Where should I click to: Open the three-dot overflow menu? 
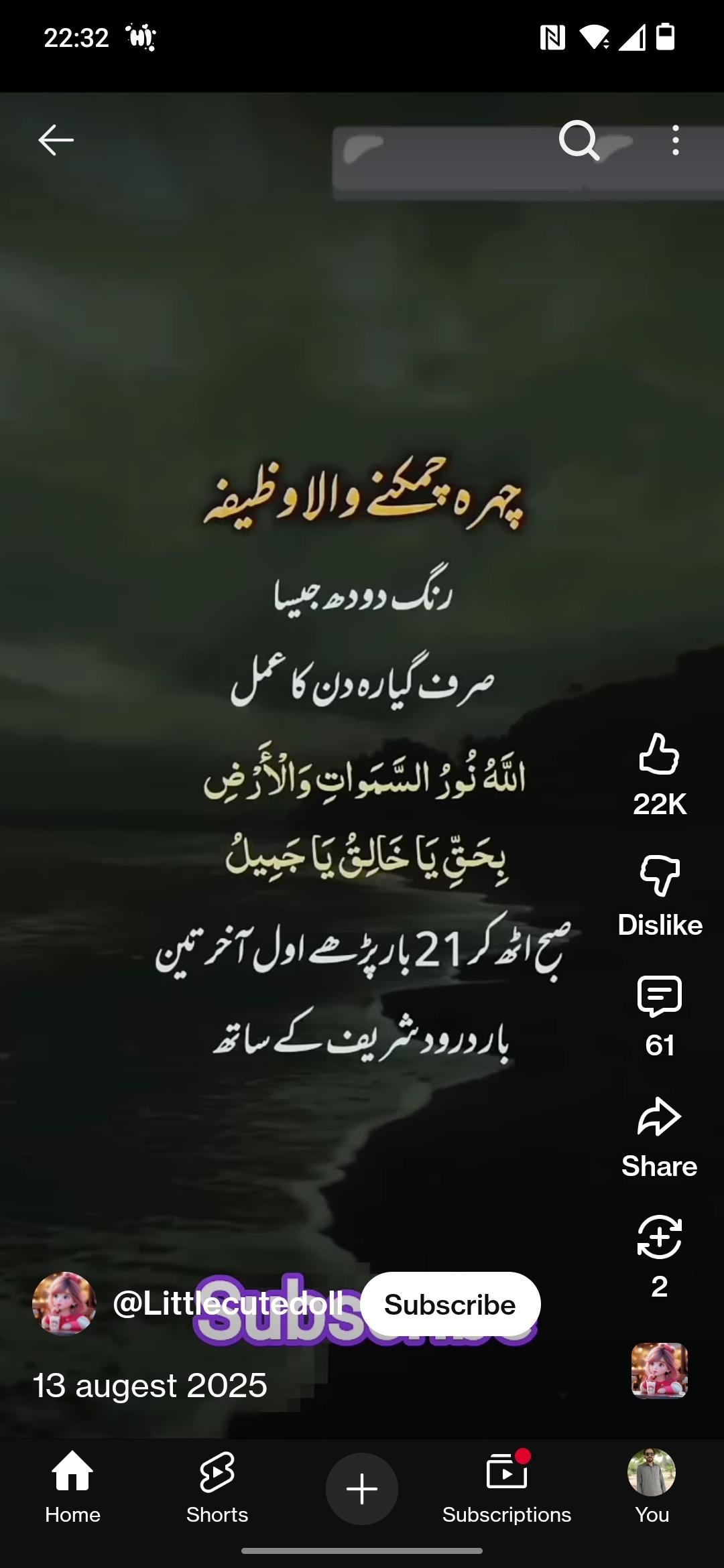675,141
